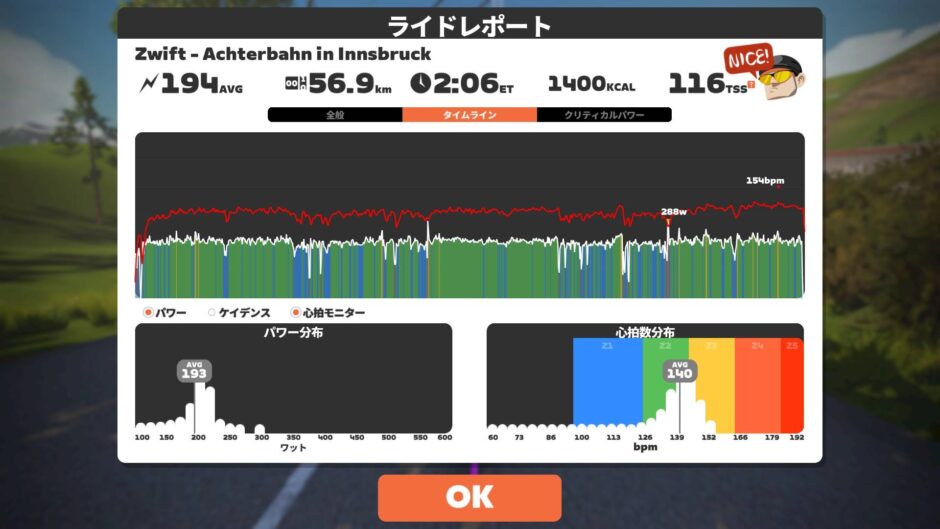
Task: Select the タイムライン tab
Action: pos(469,115)
